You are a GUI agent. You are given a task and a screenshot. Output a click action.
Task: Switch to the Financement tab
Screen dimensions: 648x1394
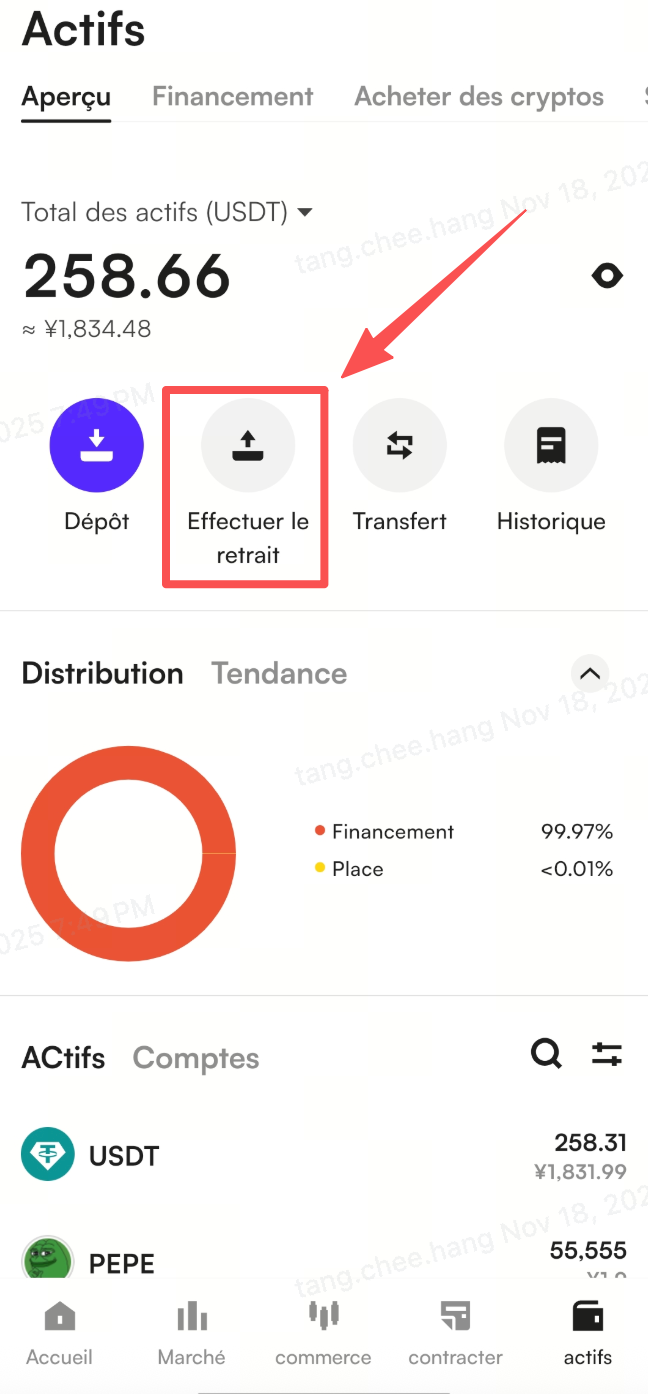tap(233, 97)
